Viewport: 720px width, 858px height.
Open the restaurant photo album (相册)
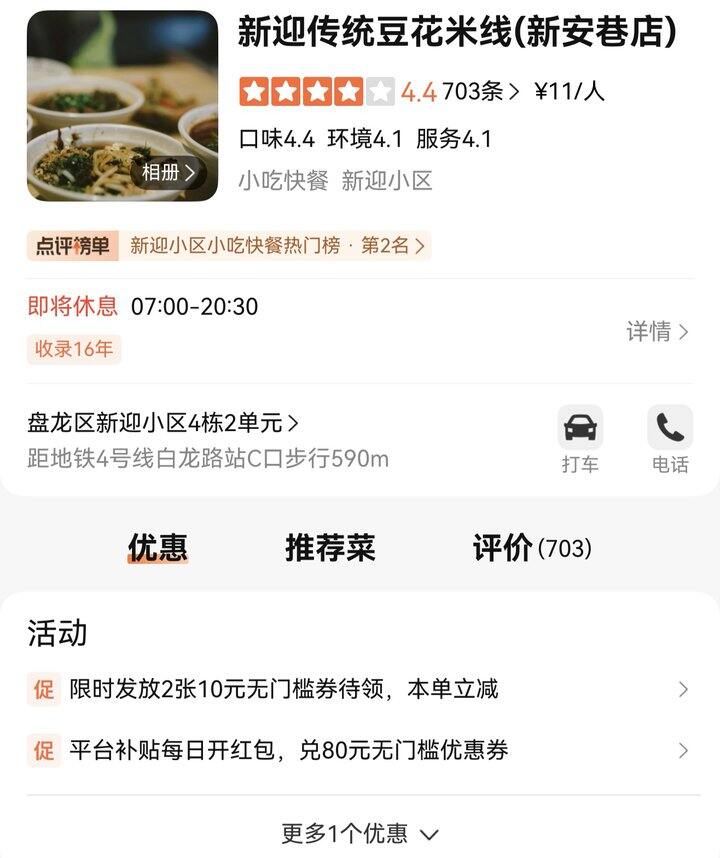167,173
